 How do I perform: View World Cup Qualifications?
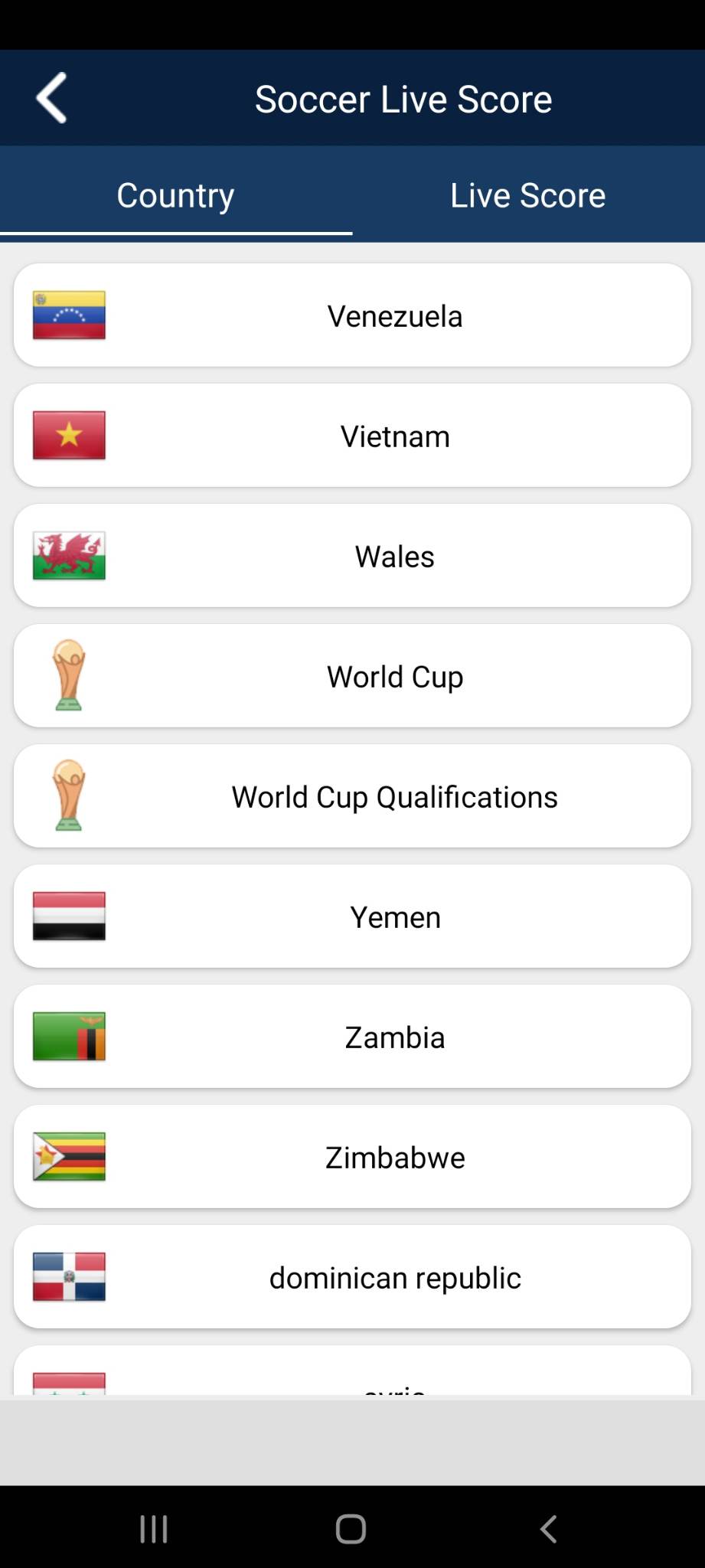click(x=352, y=796)
